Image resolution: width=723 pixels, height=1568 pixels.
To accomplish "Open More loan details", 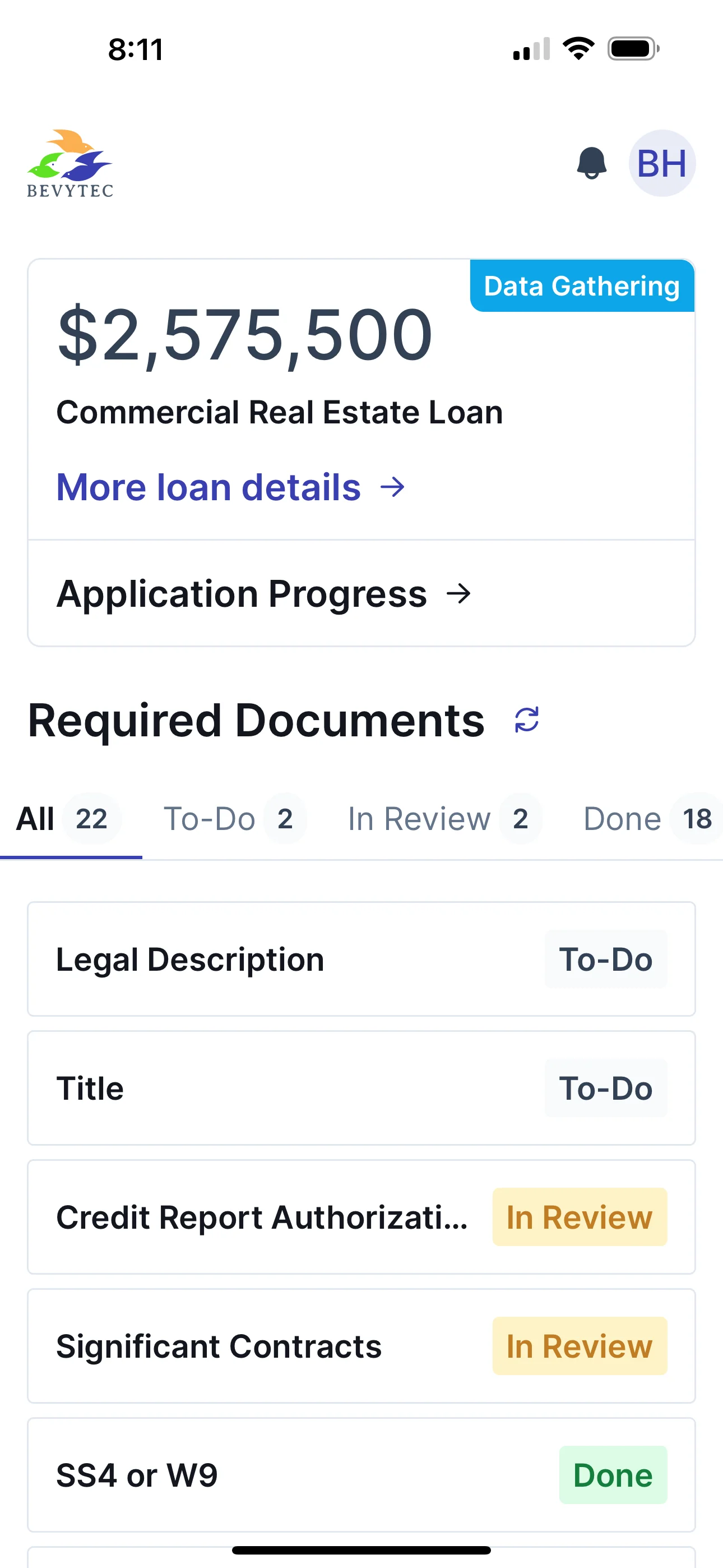I will [x=207, y=487].
